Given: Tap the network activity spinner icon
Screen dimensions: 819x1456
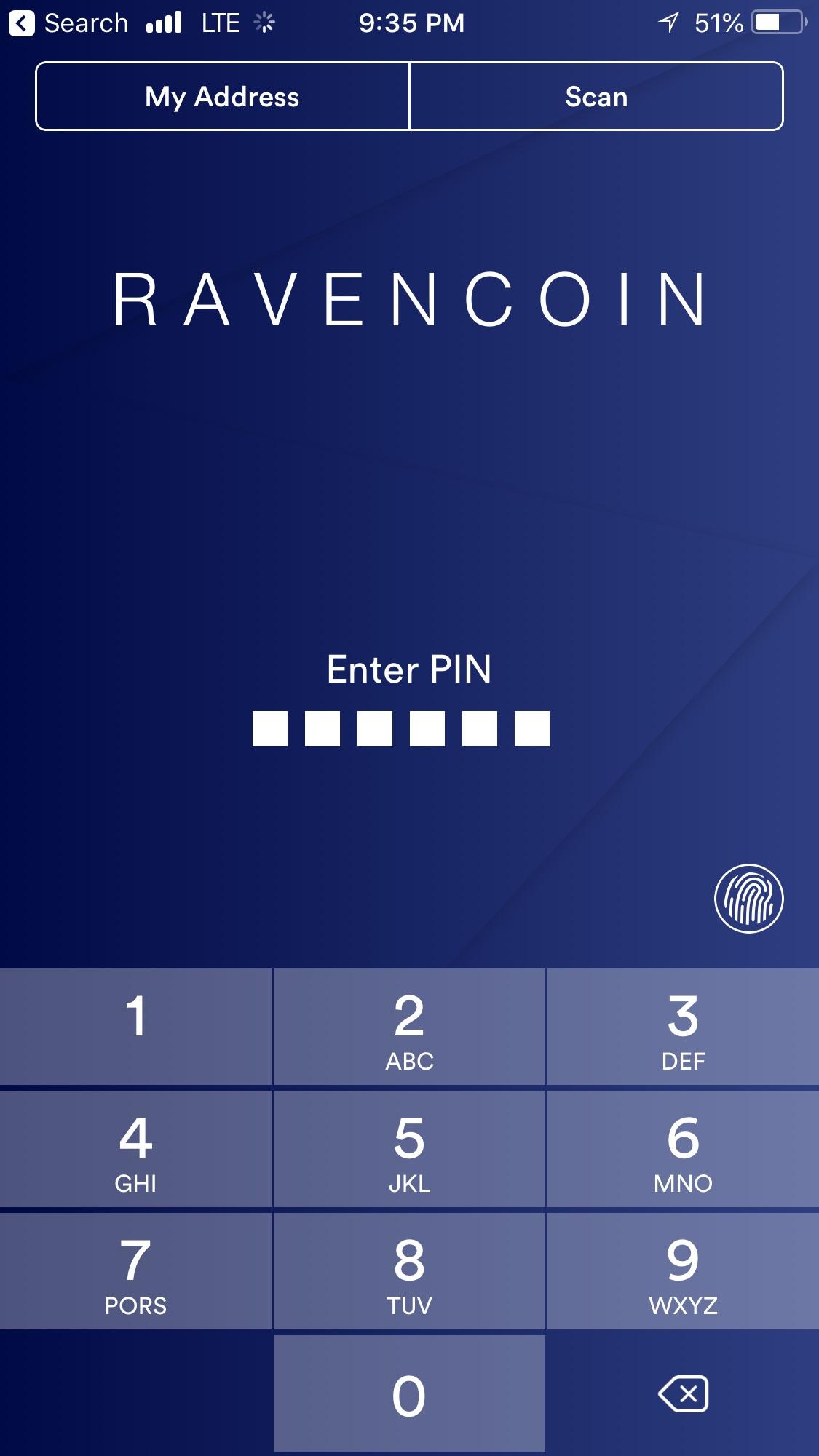Looking at the screenshot, I should pos(264,22).
